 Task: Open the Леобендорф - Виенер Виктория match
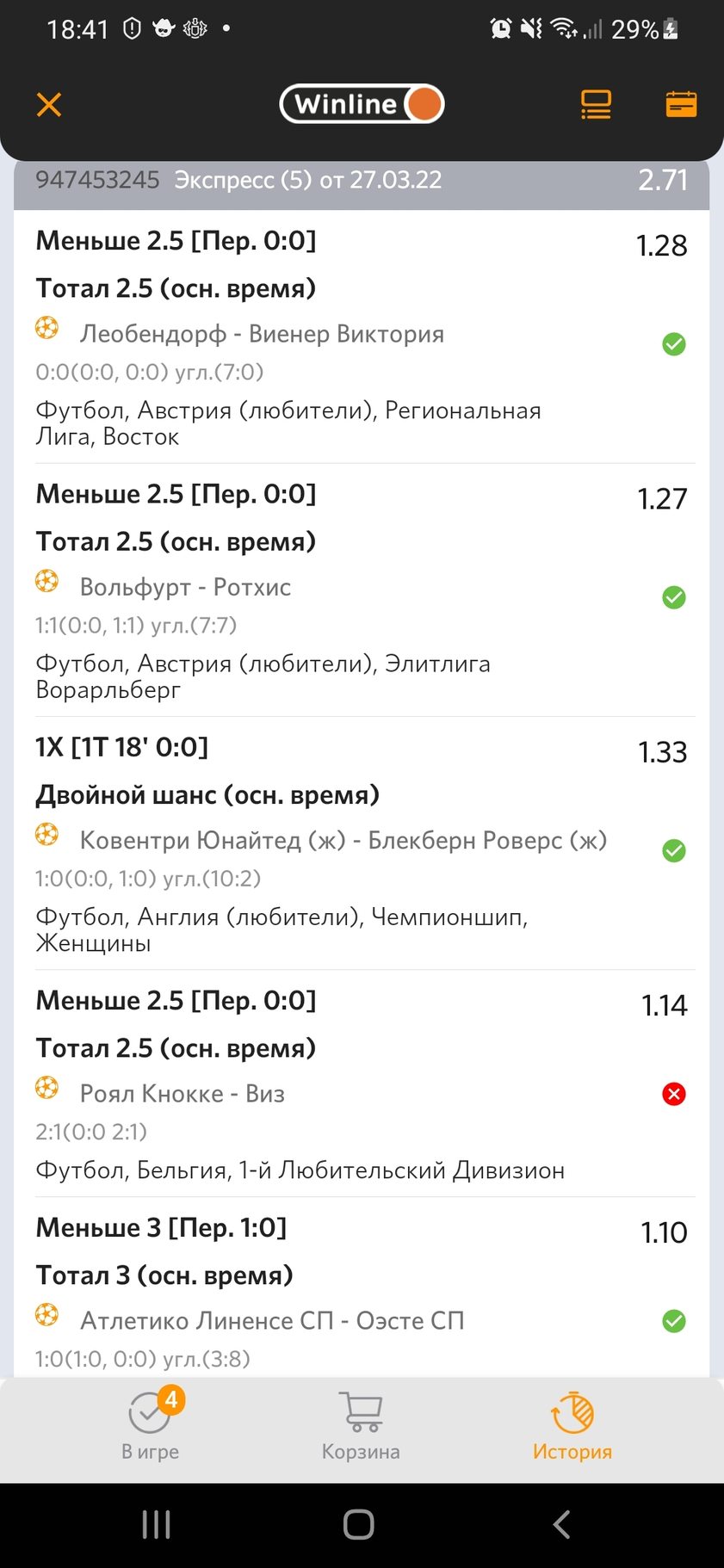[x=262, y=334]
